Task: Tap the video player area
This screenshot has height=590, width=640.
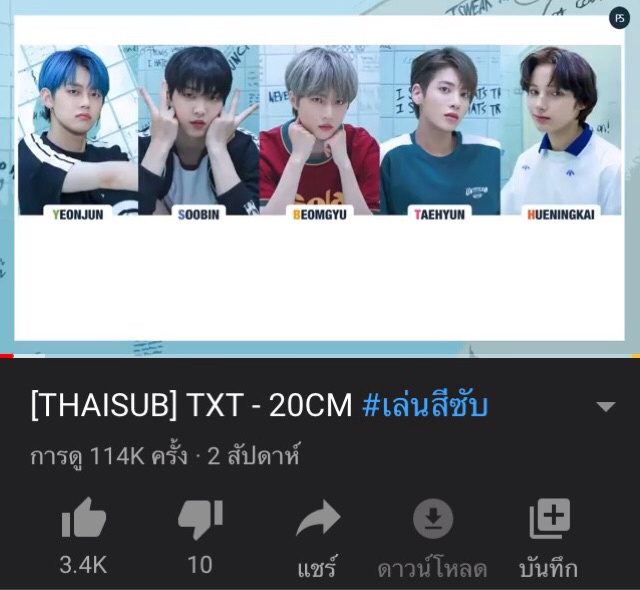Action: click(320, 180)
